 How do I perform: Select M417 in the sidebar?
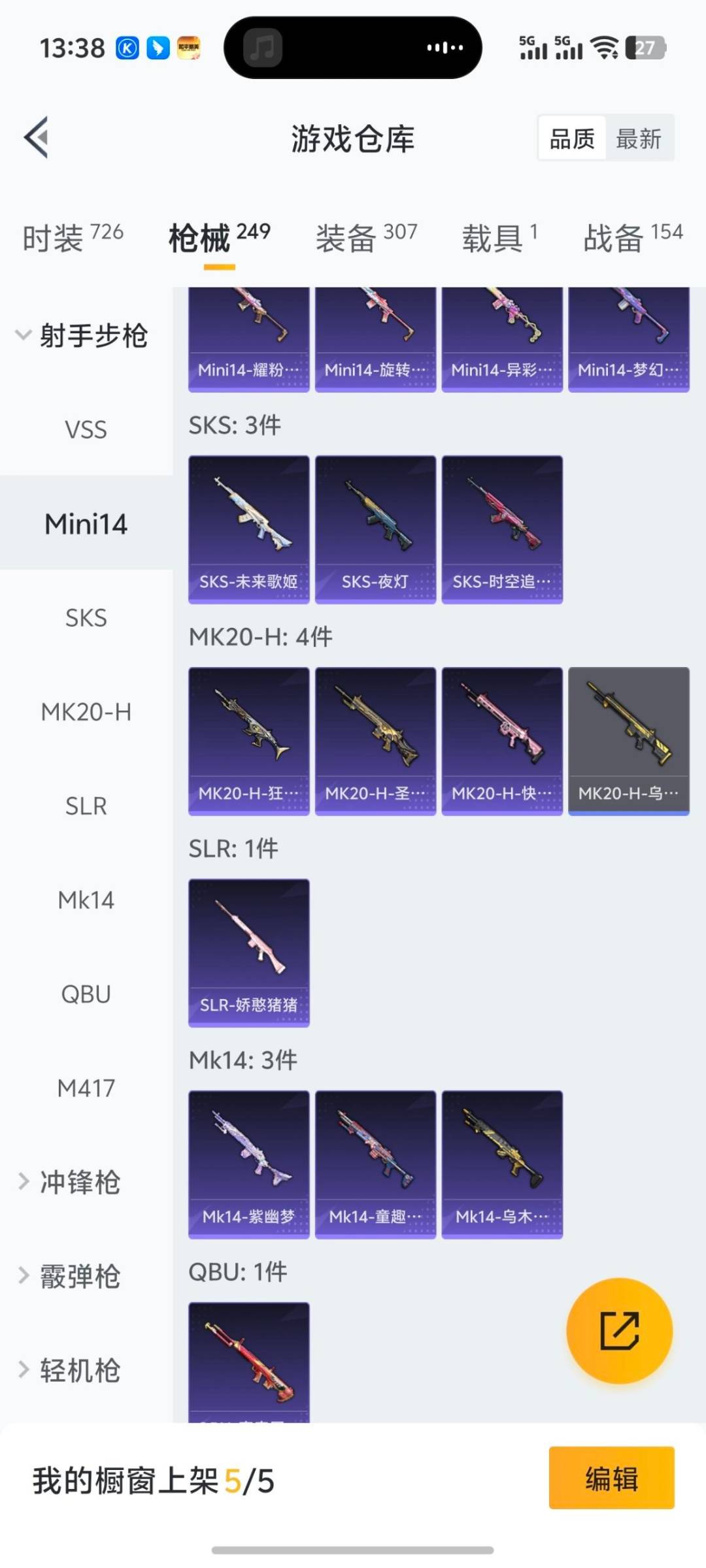click(86, 1088)
